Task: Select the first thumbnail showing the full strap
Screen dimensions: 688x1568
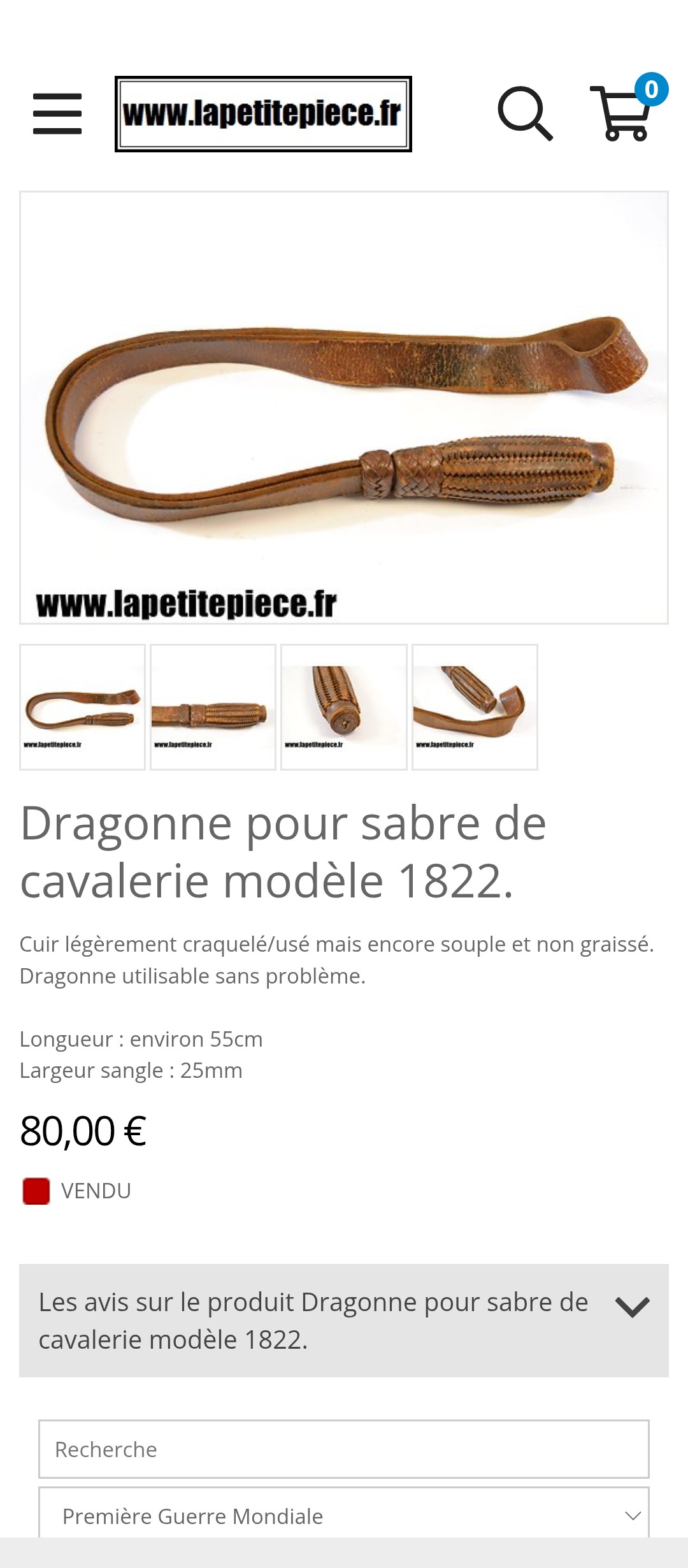Action: (x=83, y=707)
